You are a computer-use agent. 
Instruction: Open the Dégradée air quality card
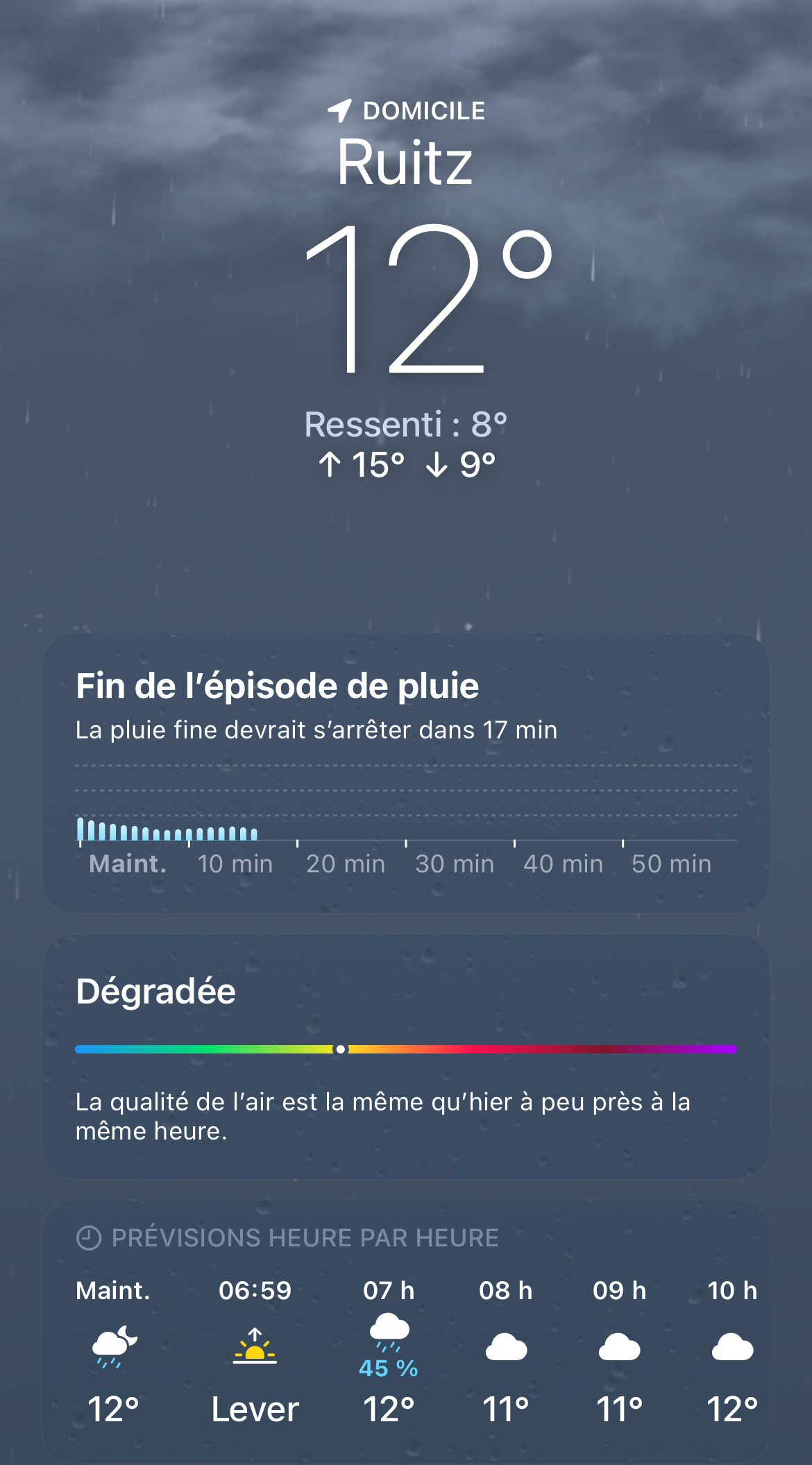406,1056
